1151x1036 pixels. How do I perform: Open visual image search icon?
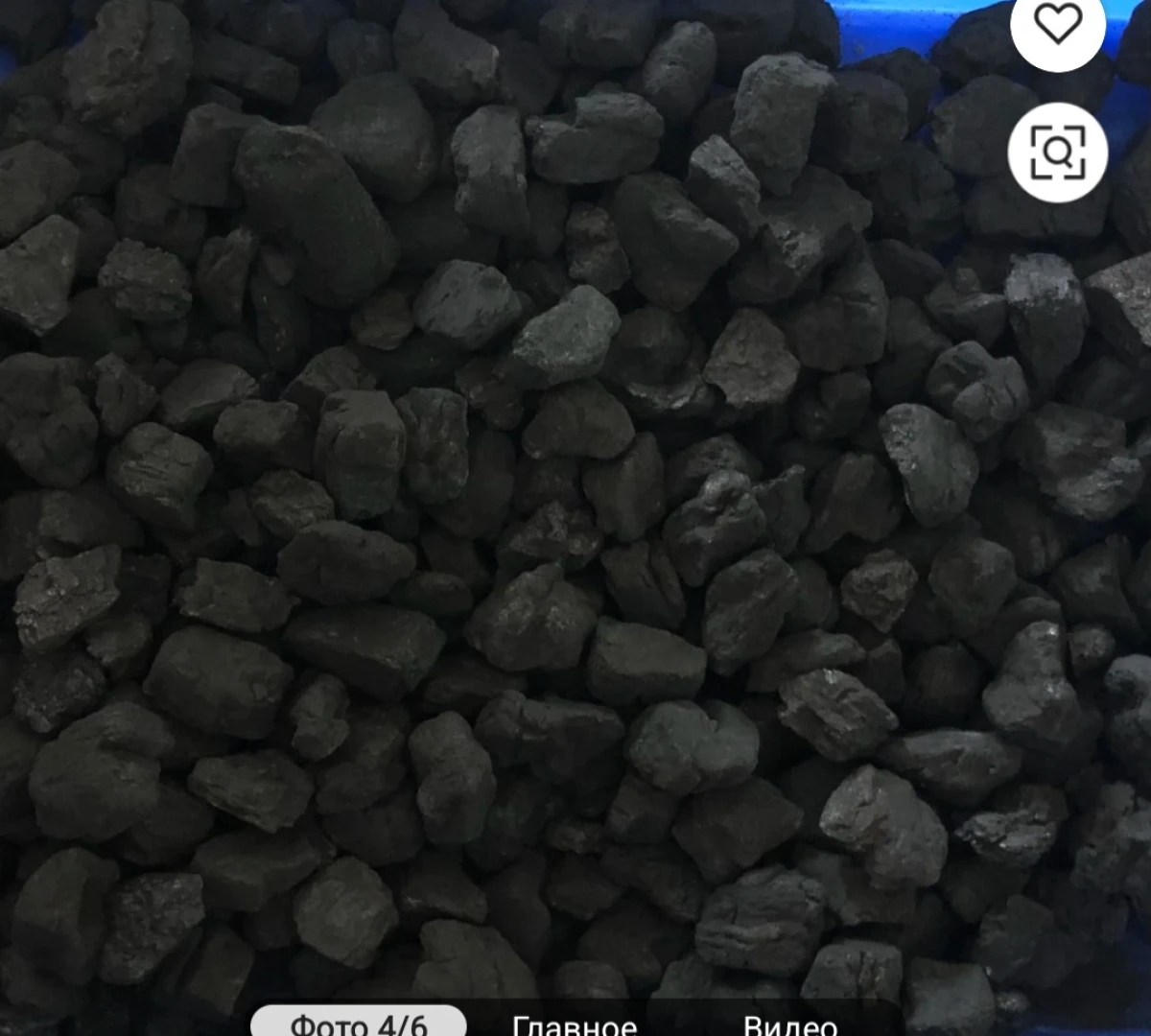pos(1058,152)
